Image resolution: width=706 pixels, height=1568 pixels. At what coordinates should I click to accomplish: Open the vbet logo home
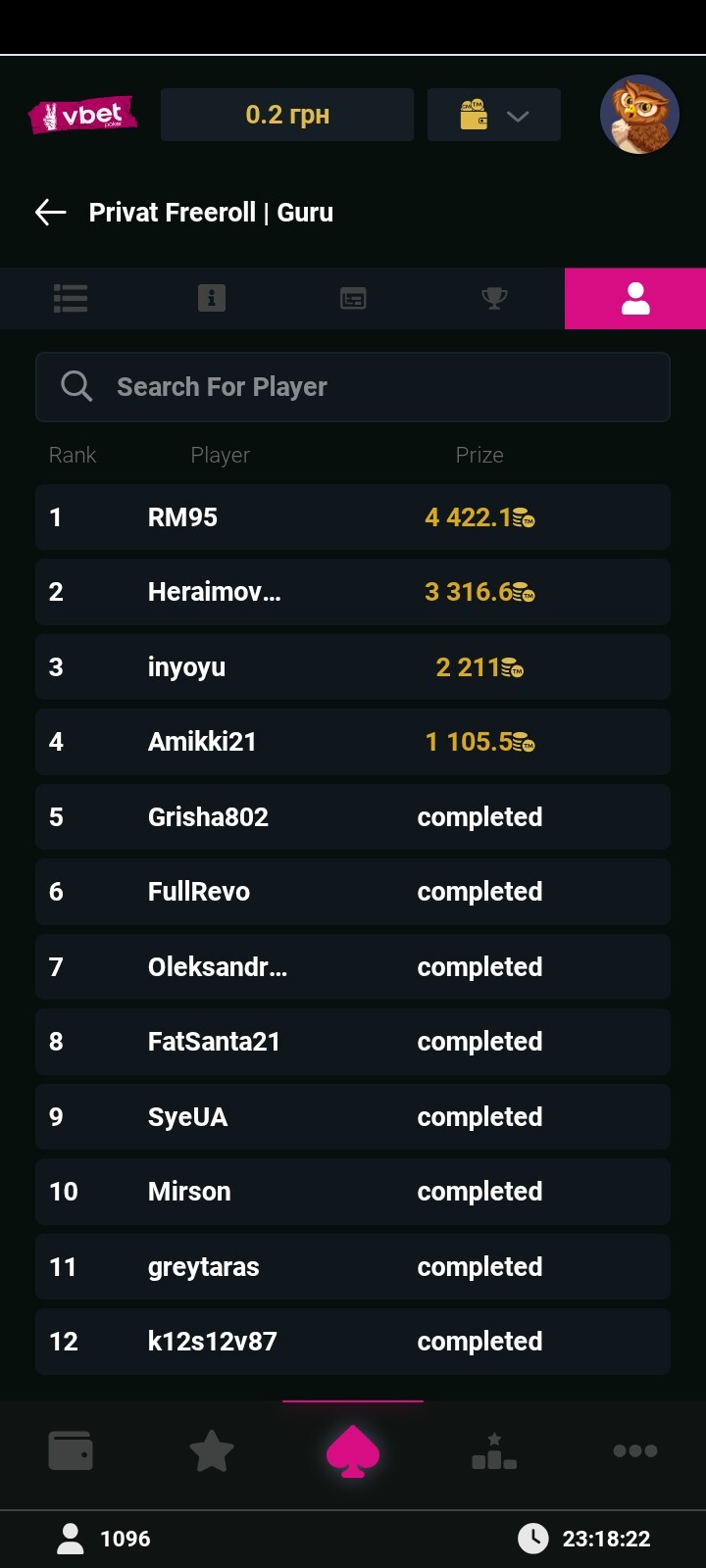[84, 116]
